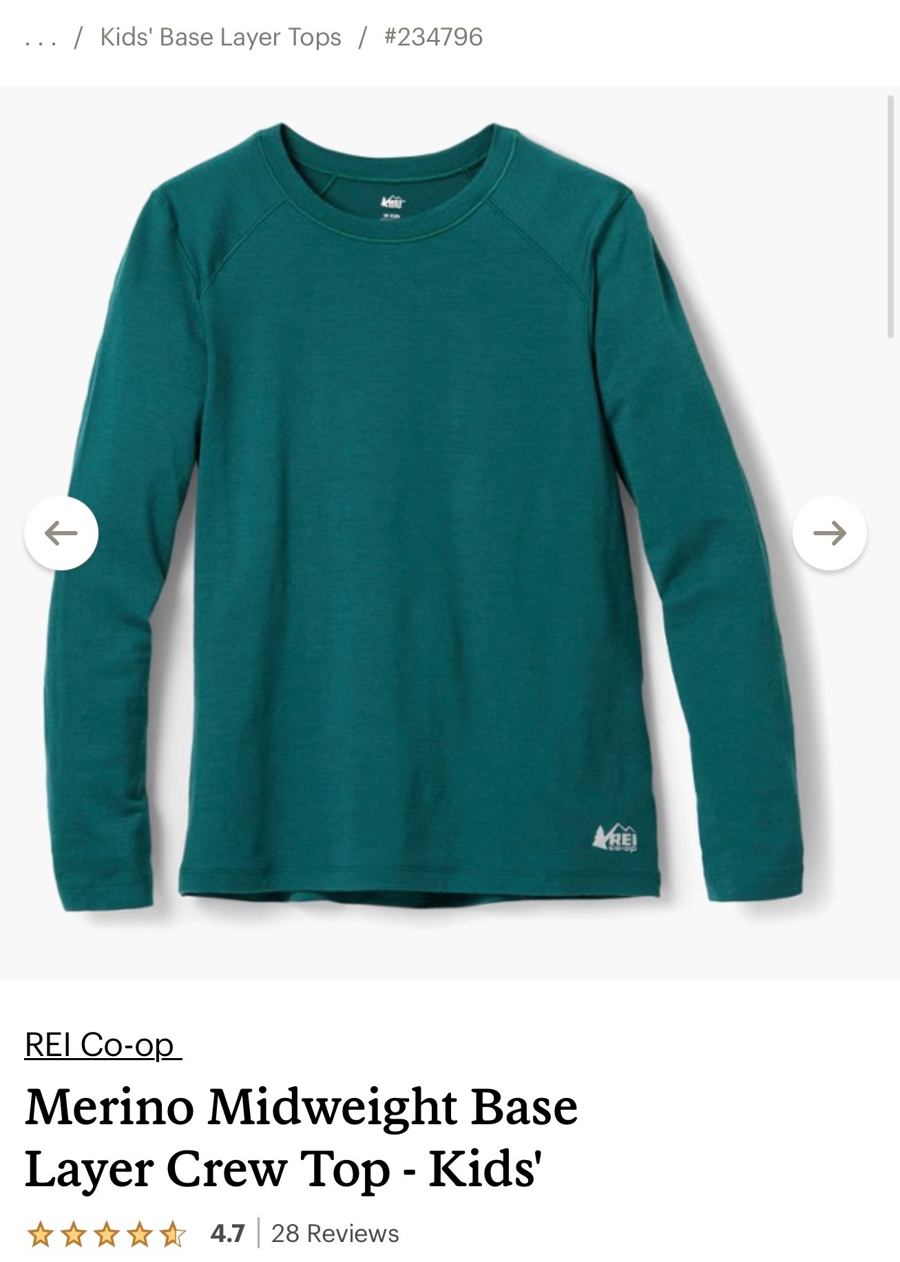Visit the REI Co-op brand page
Screen dimensions: 900x1262
(x=102, y=1044)
